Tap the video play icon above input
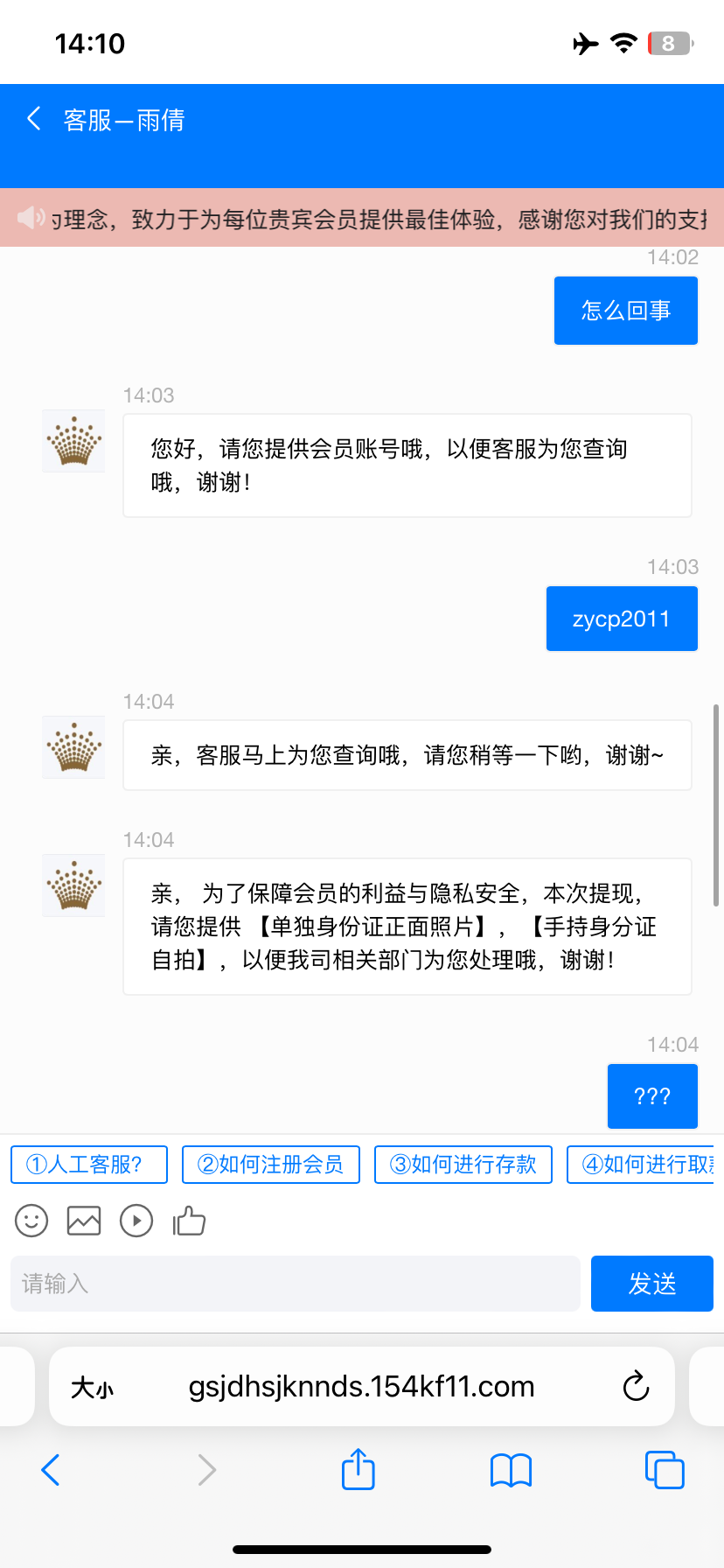The width and height of the screenshot is (724, 1568). point(136,1221)
